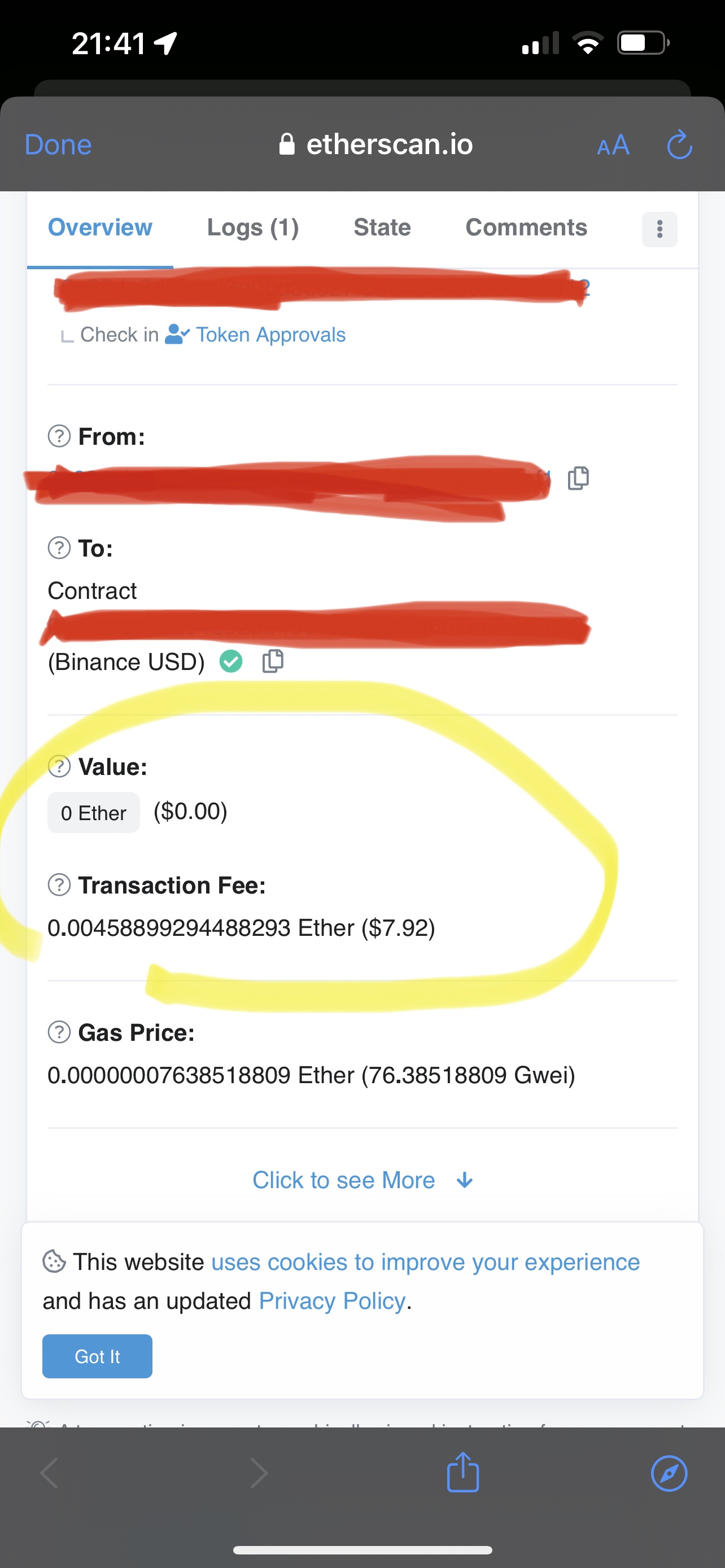Dismiss the cookie notice with Got It
The height and width of the screenshot is (1568, 725).
97,1356
